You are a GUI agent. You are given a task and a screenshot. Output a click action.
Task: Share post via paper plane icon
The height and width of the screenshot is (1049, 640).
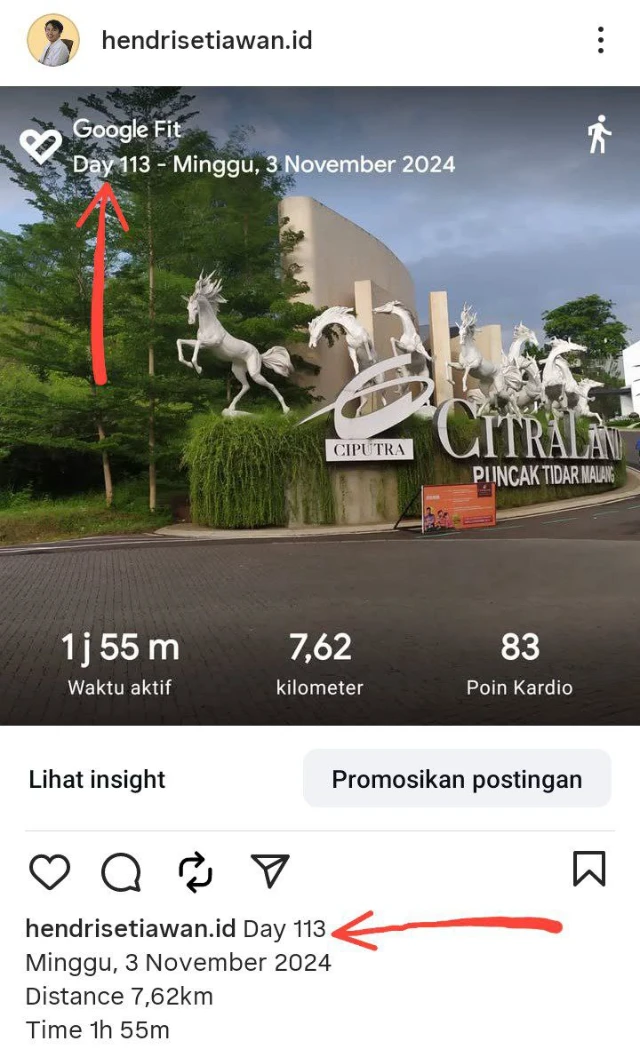pos(270,871)
